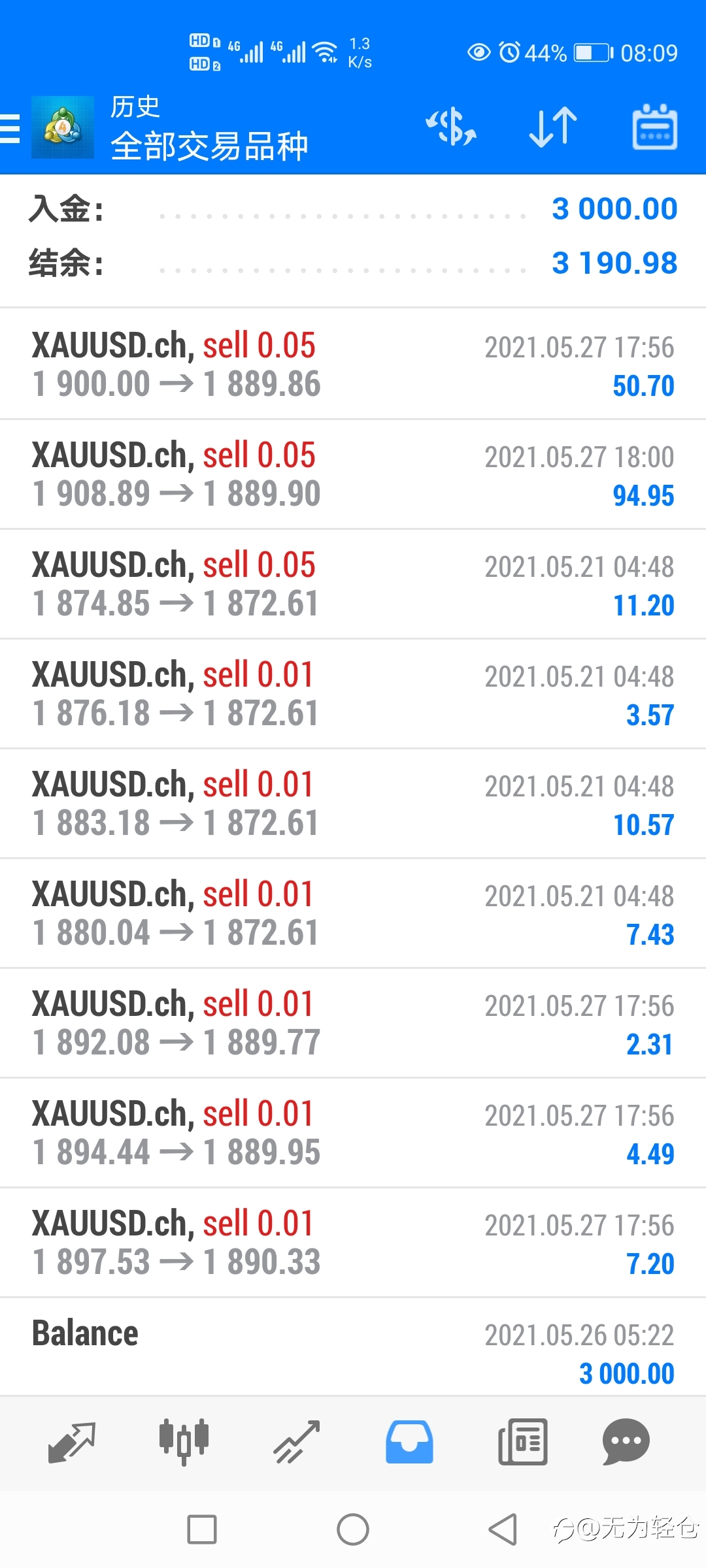Viewport: 706px width, 1568px height.
Task: Open the sort order arrows
Action: tap(553, 127)
